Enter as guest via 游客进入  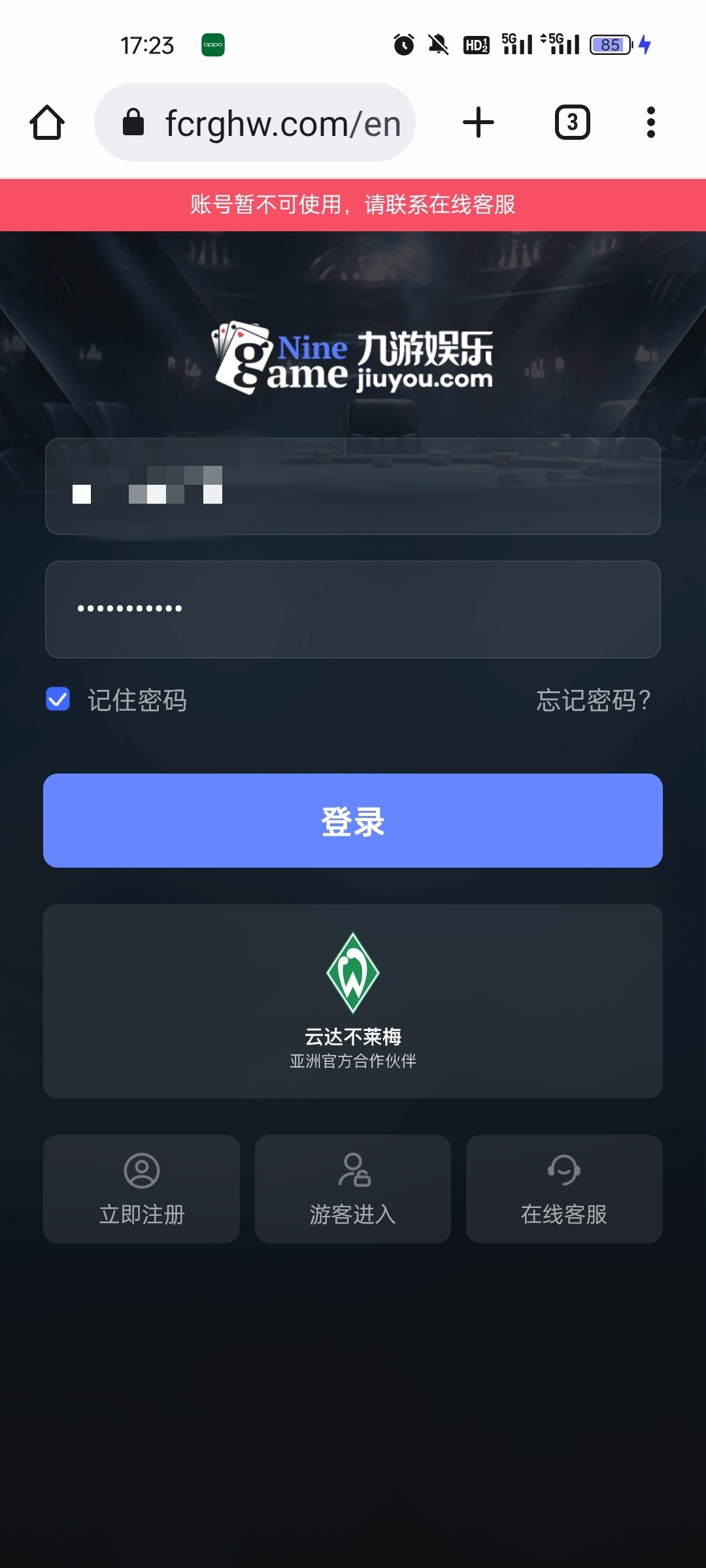coord(353,1189)
